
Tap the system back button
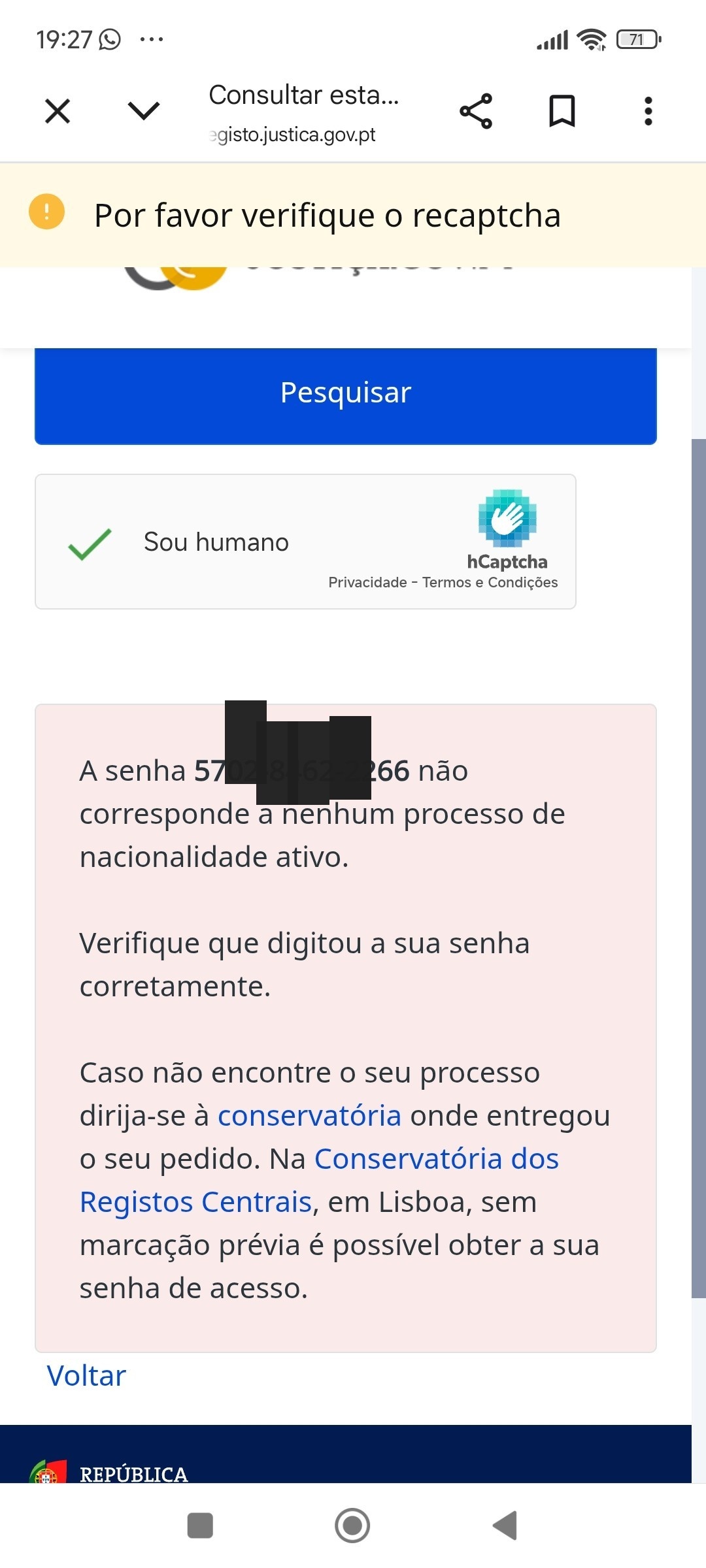(505, 1526)
